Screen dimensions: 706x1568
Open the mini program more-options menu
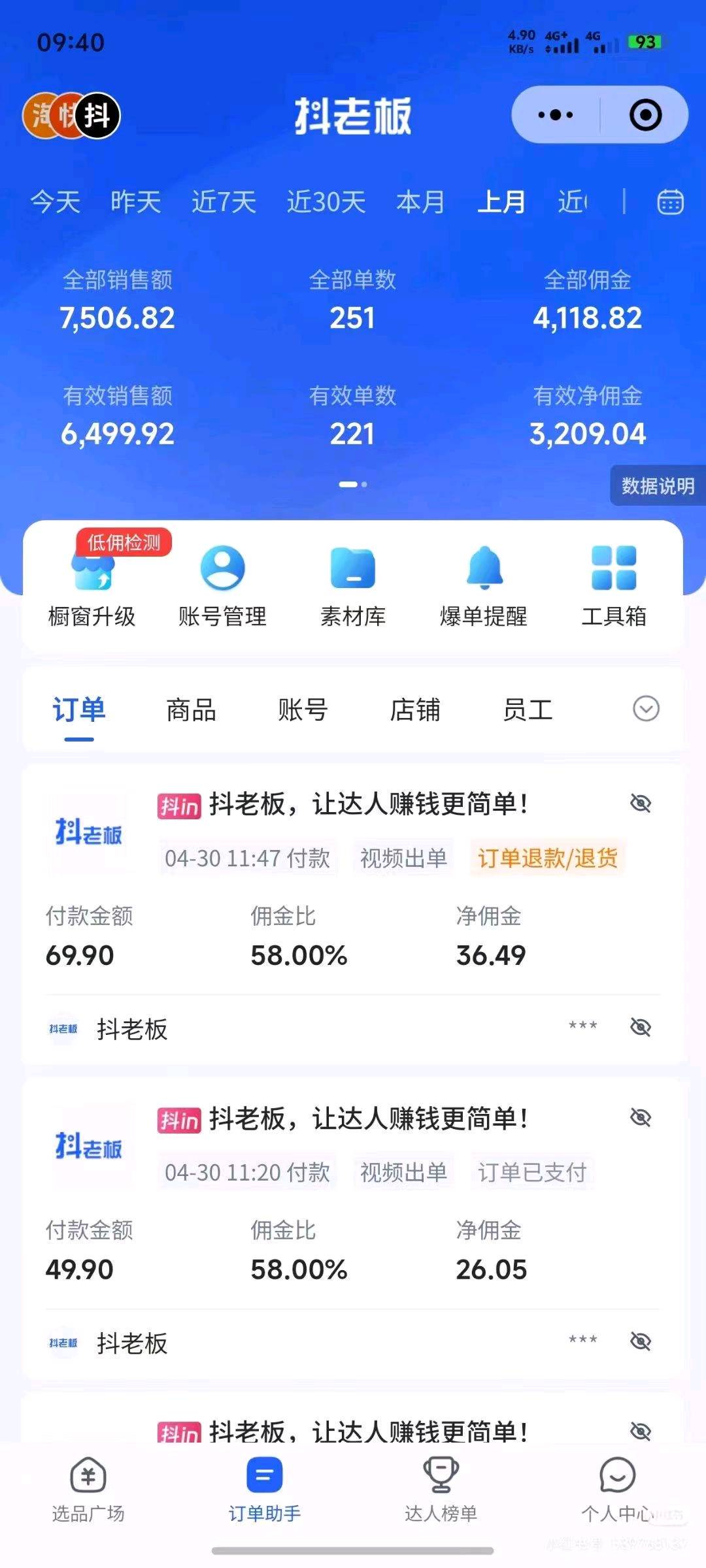[555, 115]
